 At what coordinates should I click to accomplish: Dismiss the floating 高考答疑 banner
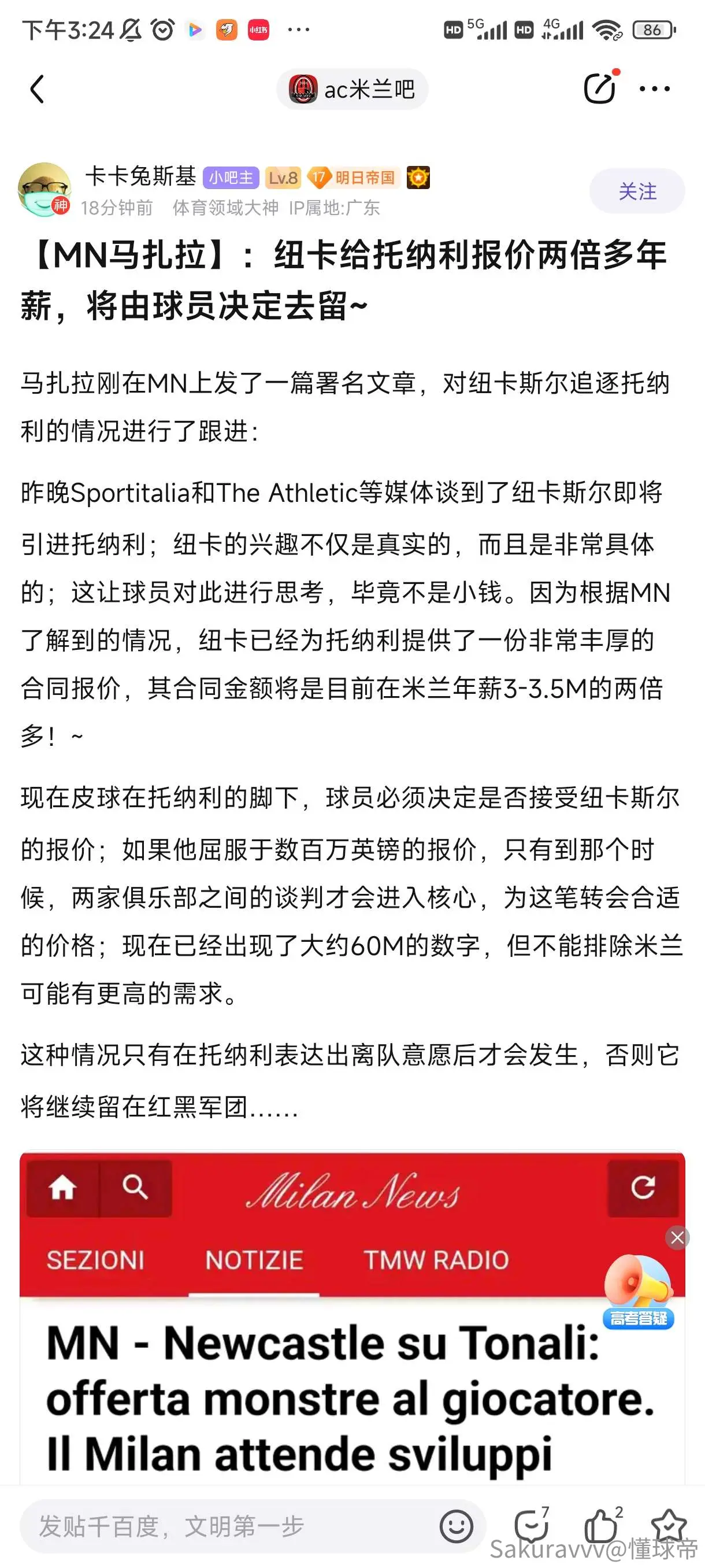(x=677, y=1237)
